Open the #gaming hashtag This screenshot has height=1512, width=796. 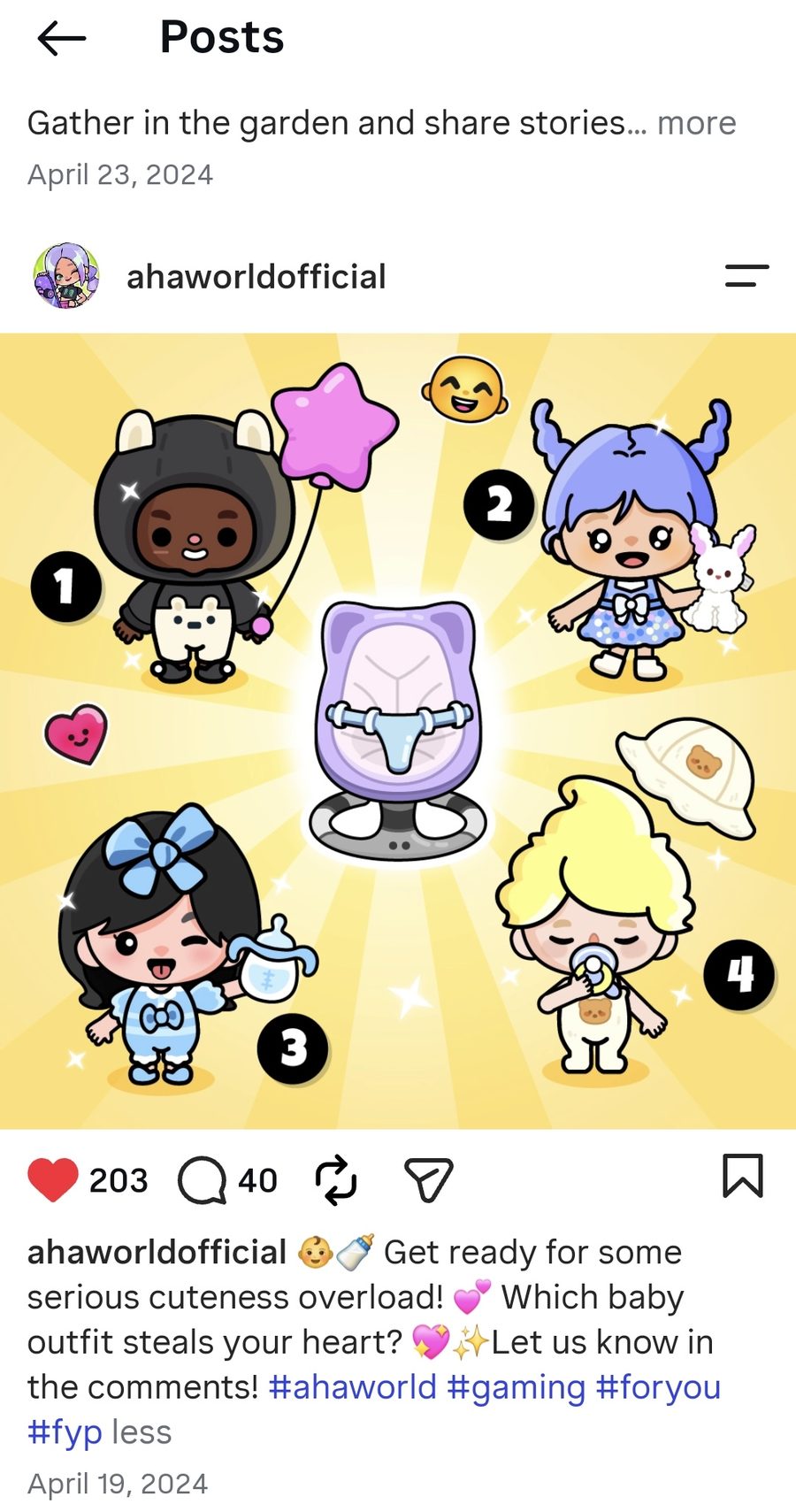pyautogui.click(x=517, y=1388)
